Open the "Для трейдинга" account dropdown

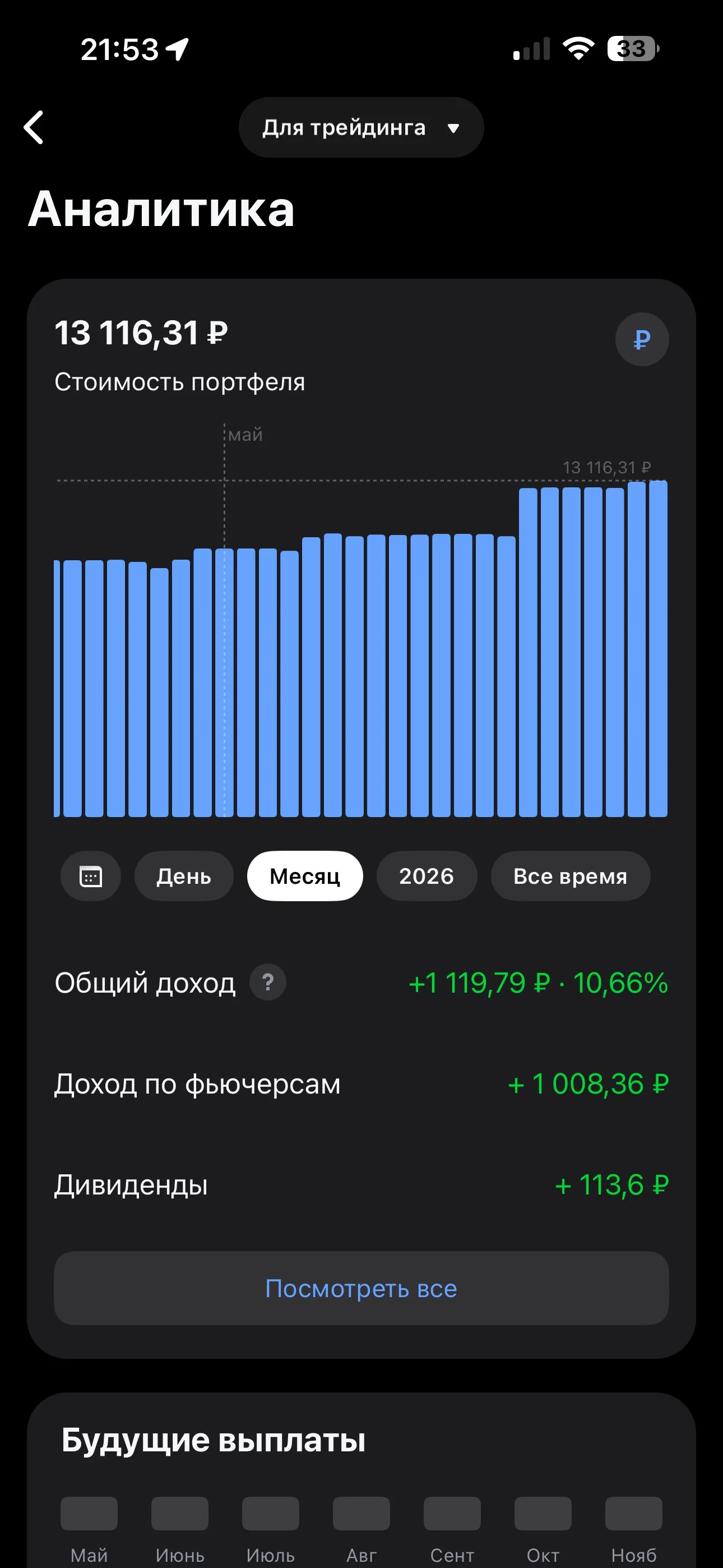click(361, 127)
